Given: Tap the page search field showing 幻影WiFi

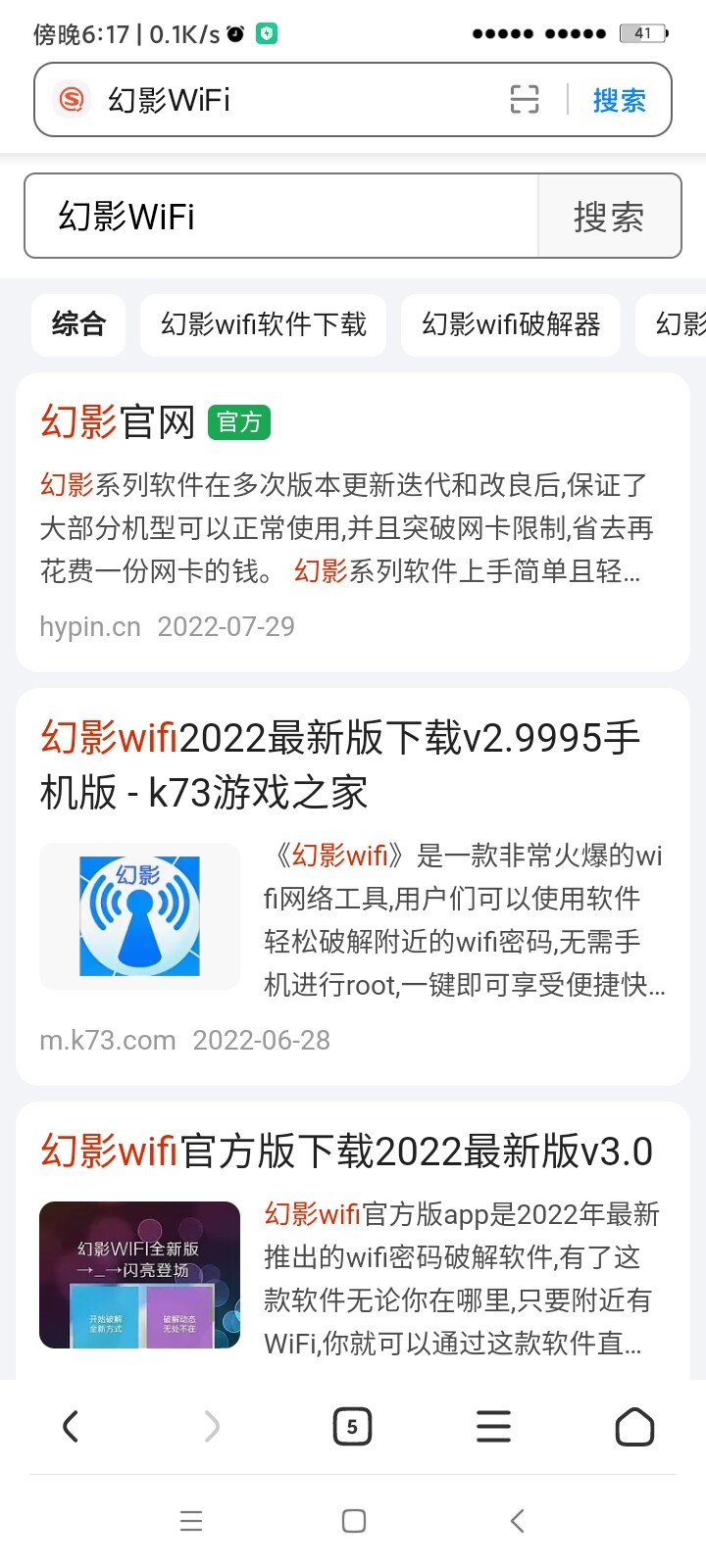Looking at the screenshot, I should (x=282, y=217).
